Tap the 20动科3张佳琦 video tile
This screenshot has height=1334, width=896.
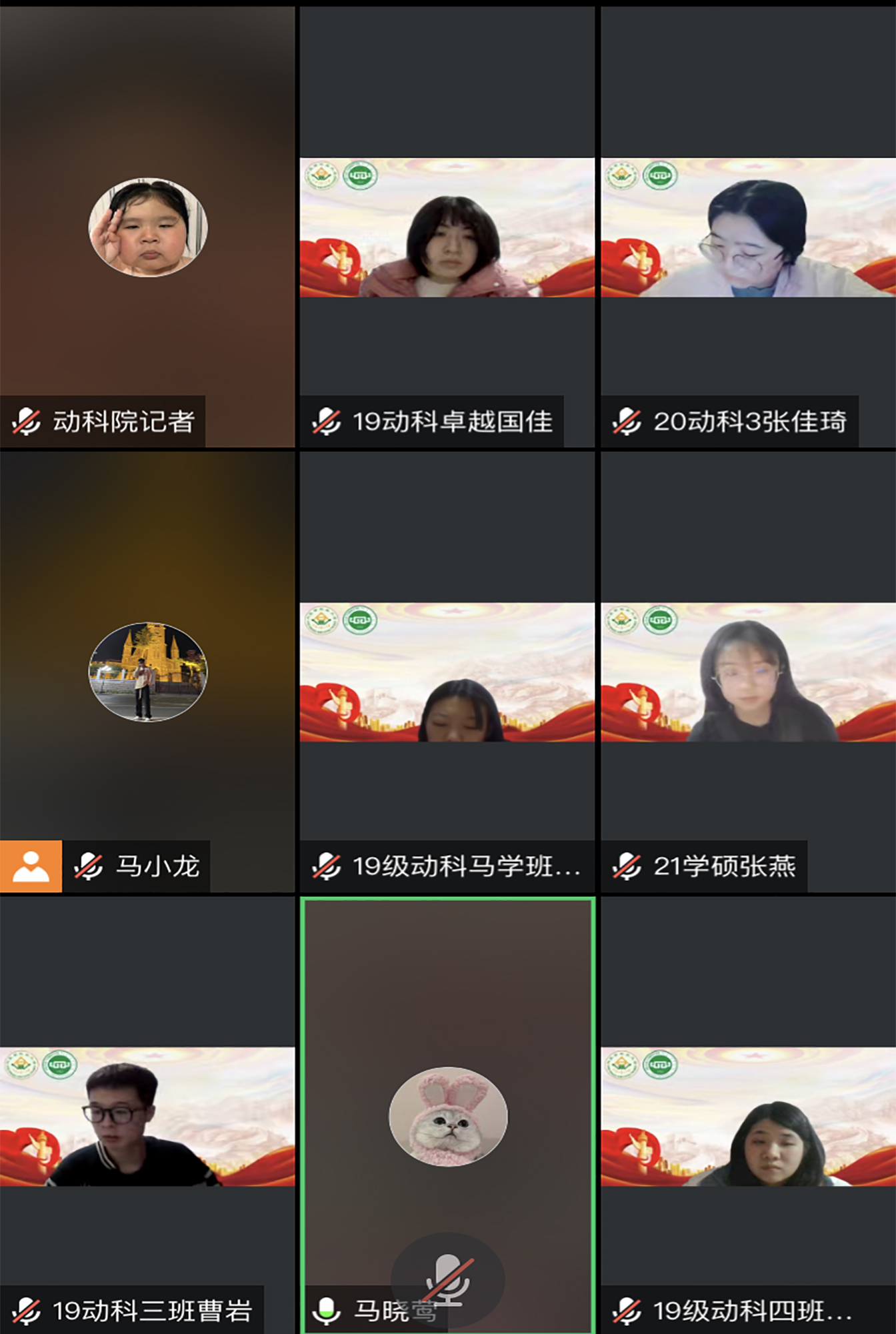tap(748, 227)
